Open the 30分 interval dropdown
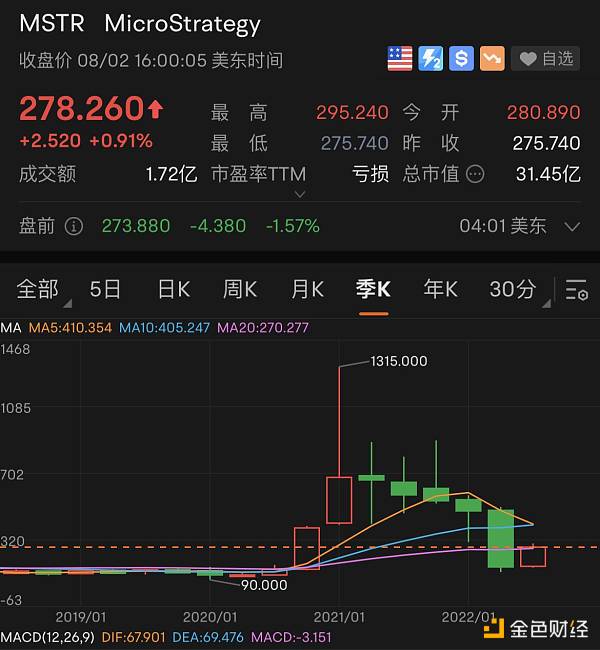 point(513,290)
